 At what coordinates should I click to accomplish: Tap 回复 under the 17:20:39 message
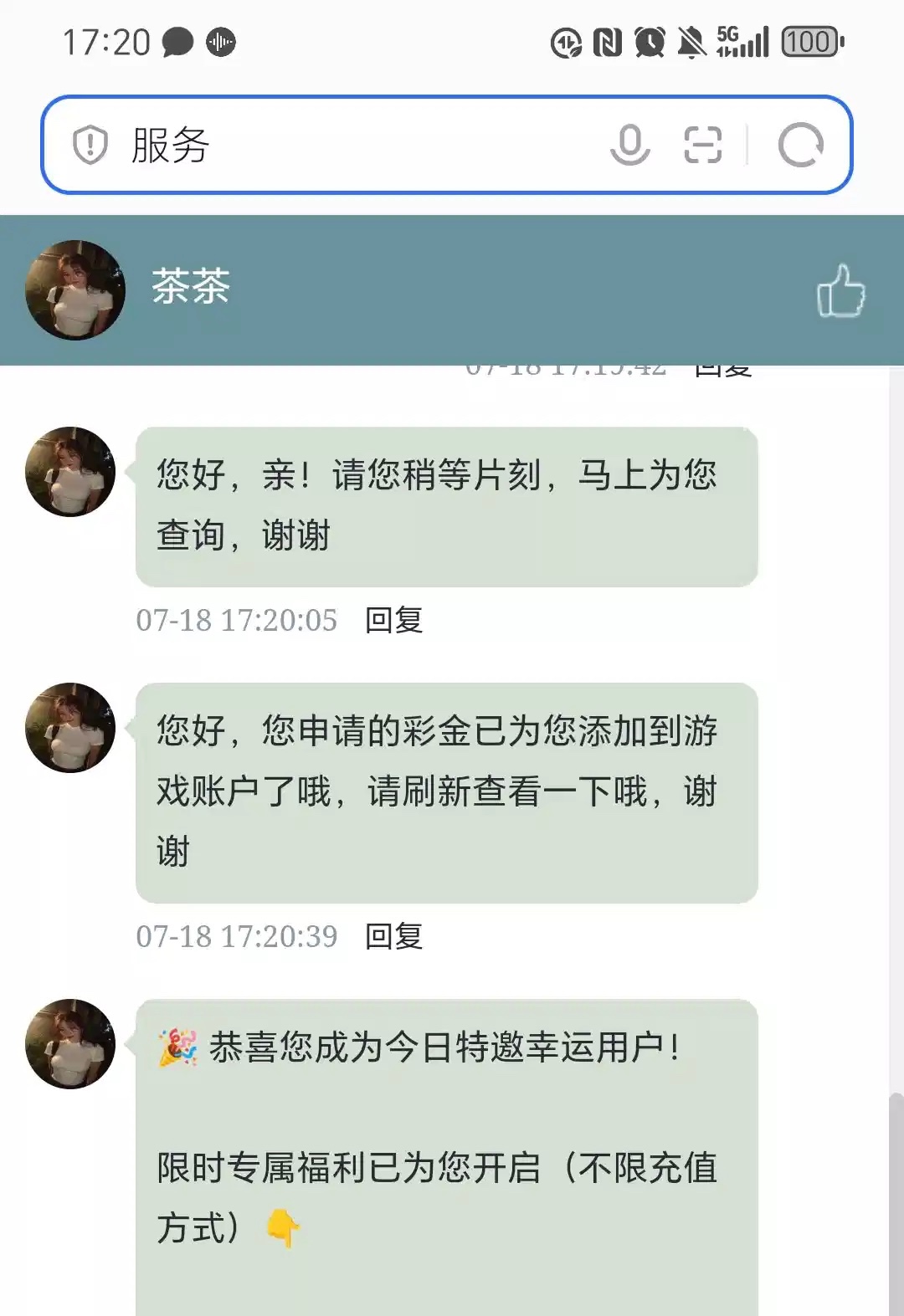pos(393,936)
